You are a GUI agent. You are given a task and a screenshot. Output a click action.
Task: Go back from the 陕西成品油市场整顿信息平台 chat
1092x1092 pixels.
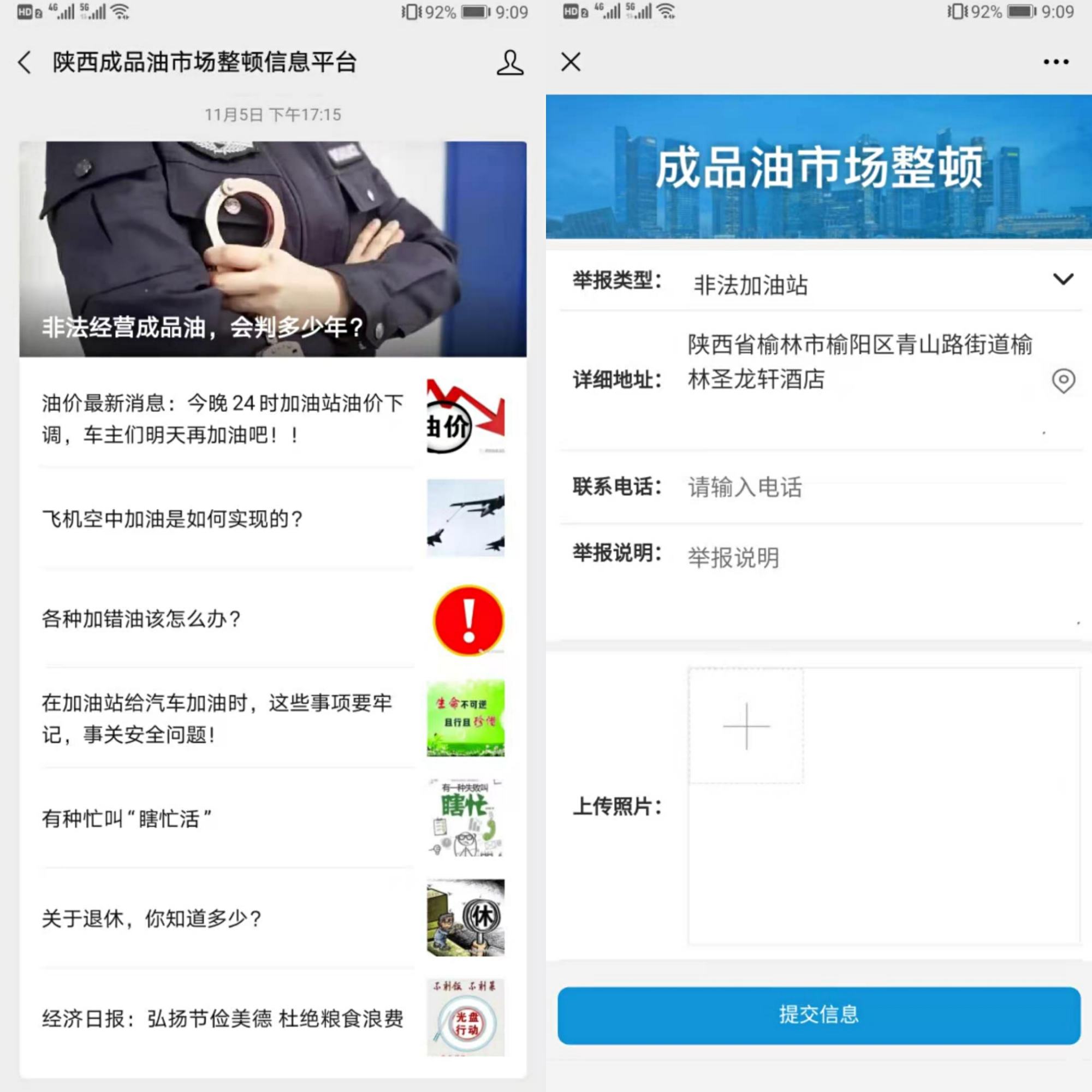click(x=25, y=63)
